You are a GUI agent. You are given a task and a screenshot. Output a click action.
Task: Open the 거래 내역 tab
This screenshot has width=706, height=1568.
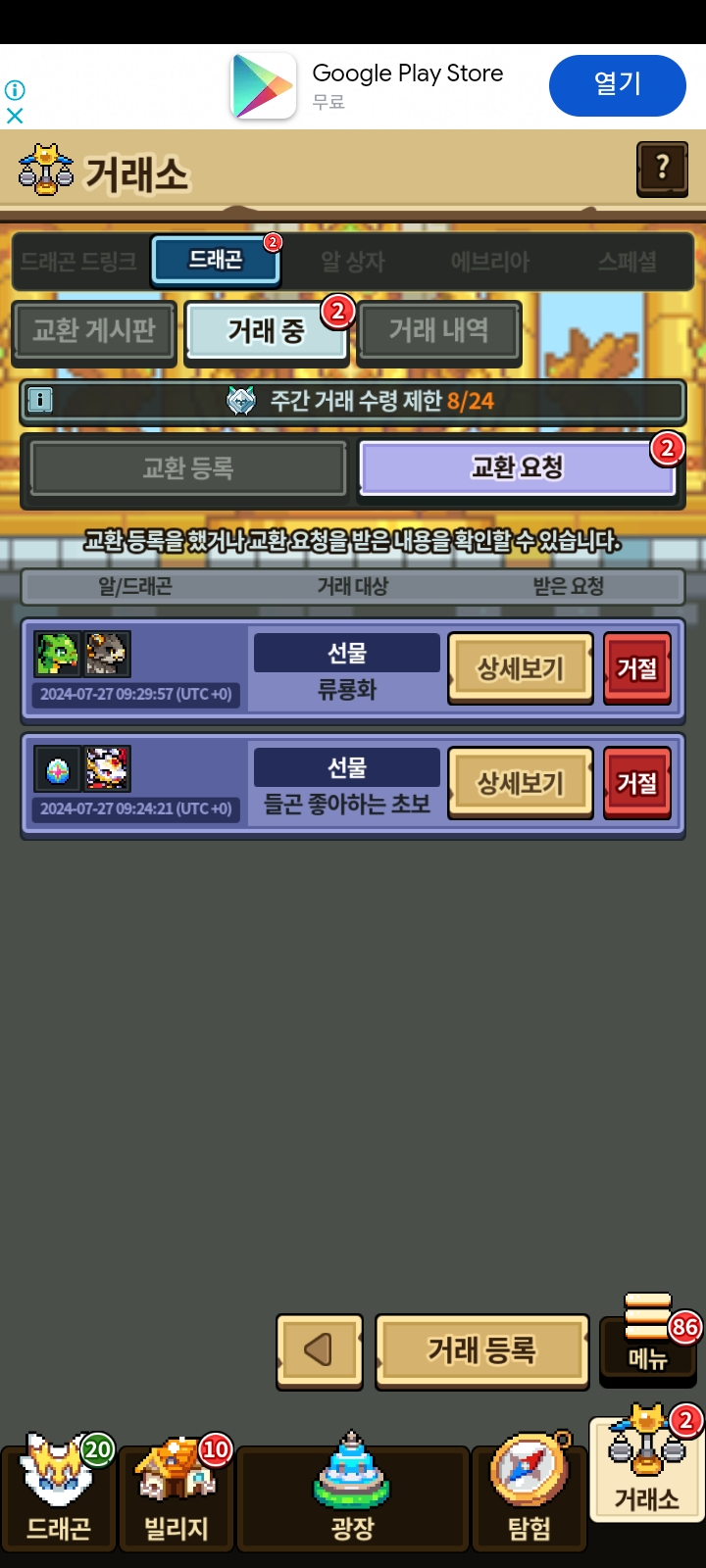click(x=438, y=331)
